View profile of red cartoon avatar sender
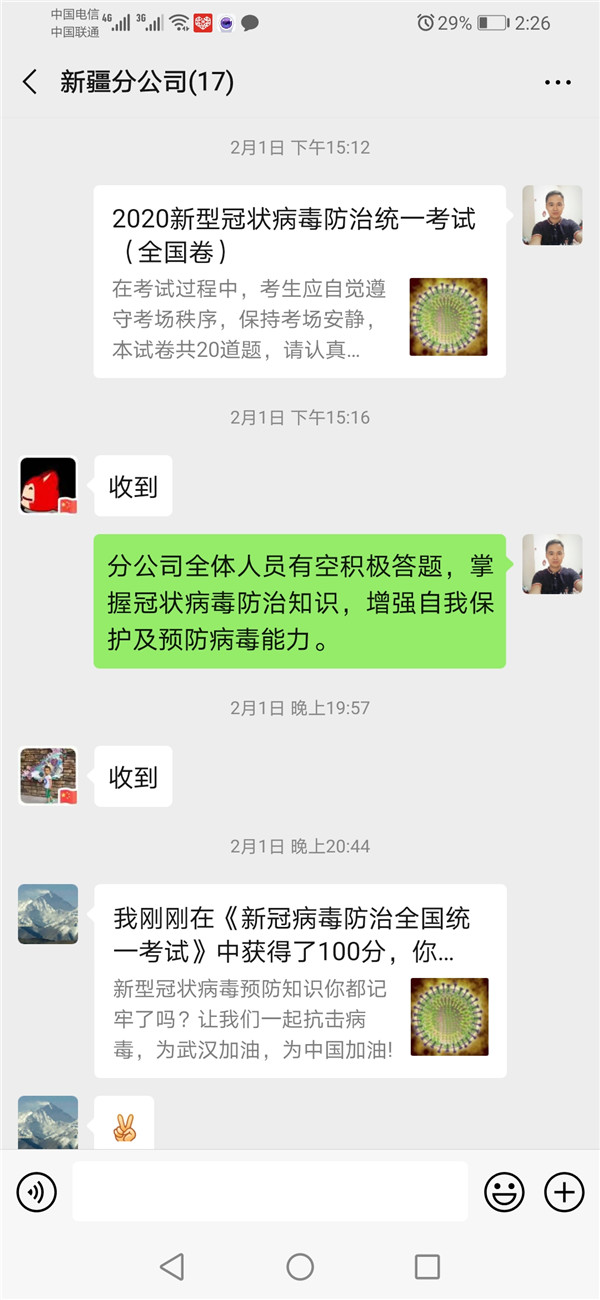 click(48, 486)
